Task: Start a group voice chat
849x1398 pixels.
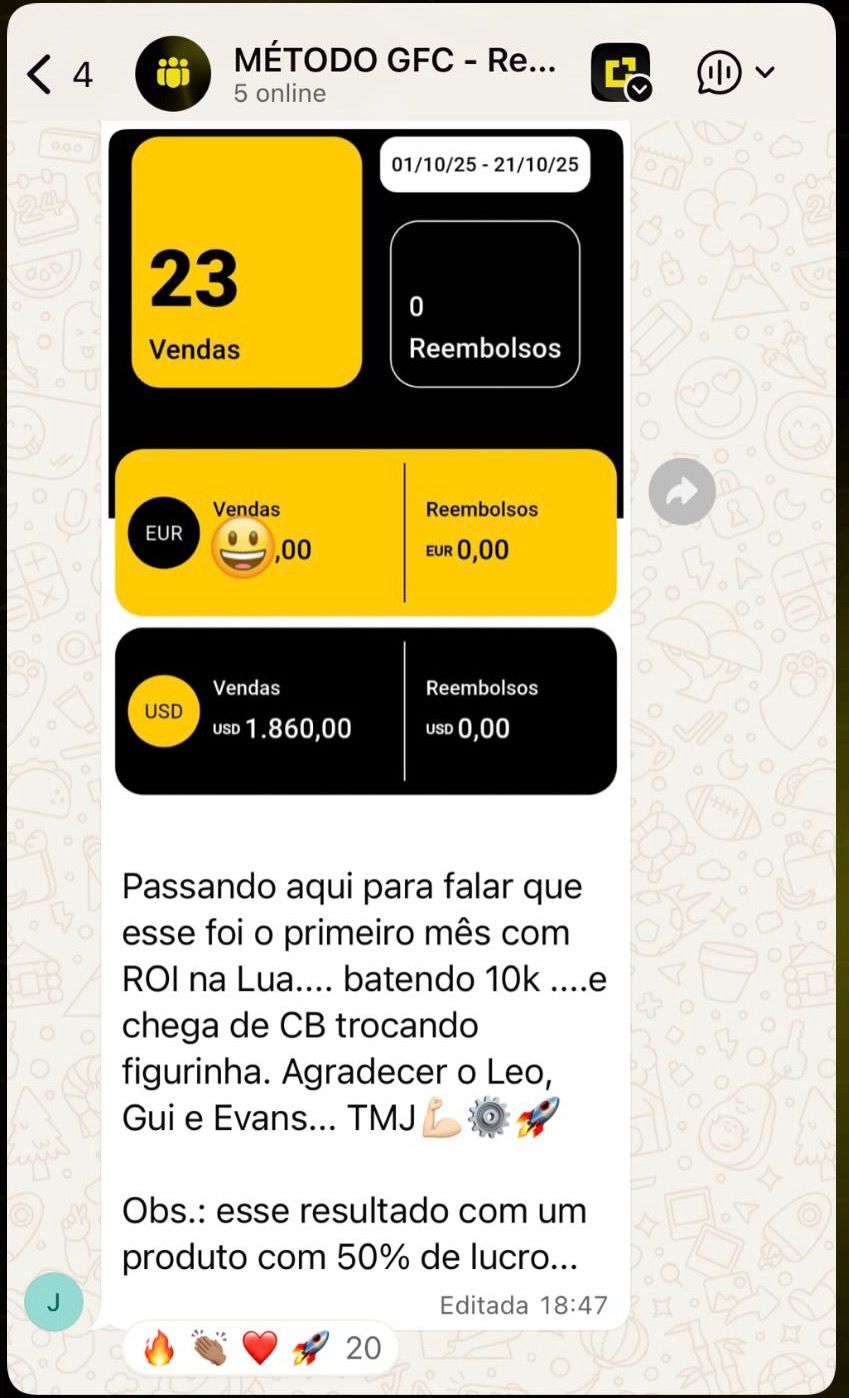Action: (x=720, y=73)
